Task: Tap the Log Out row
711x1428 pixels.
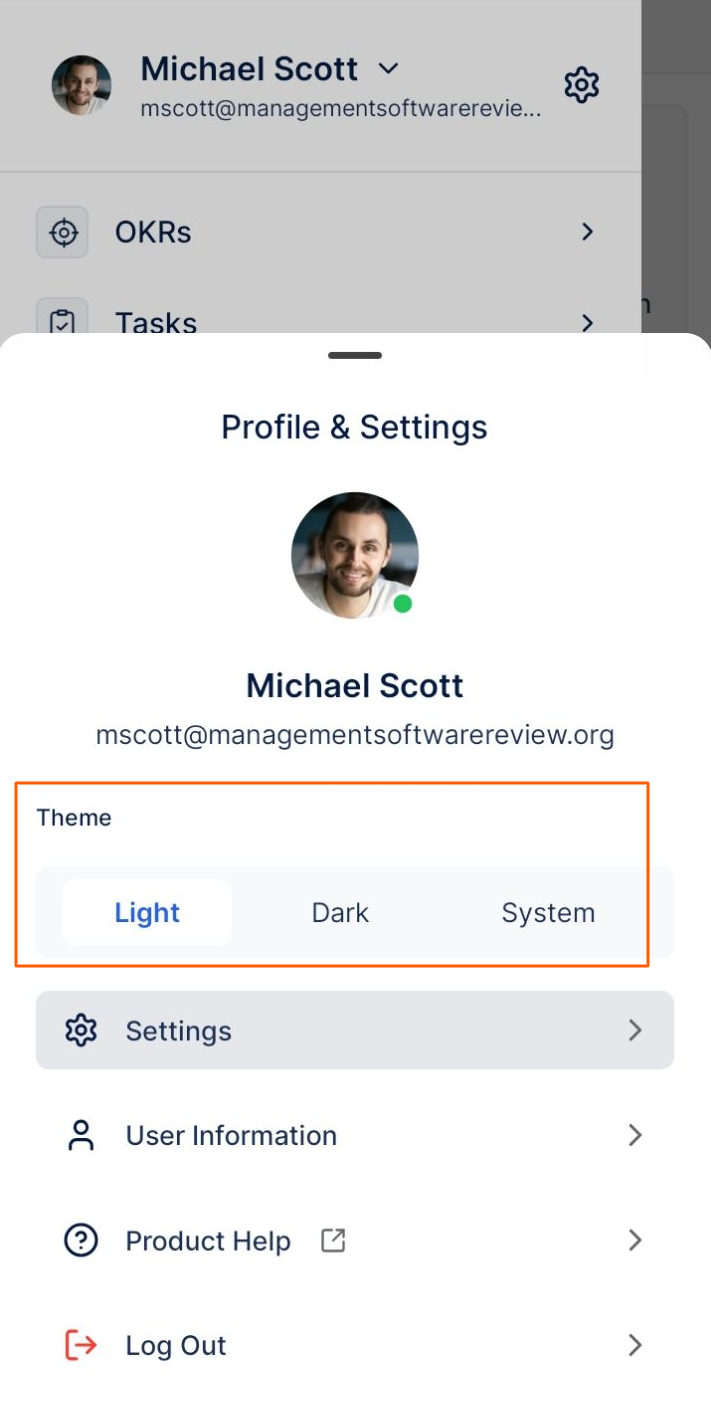Action: (x=354, y=1345)
